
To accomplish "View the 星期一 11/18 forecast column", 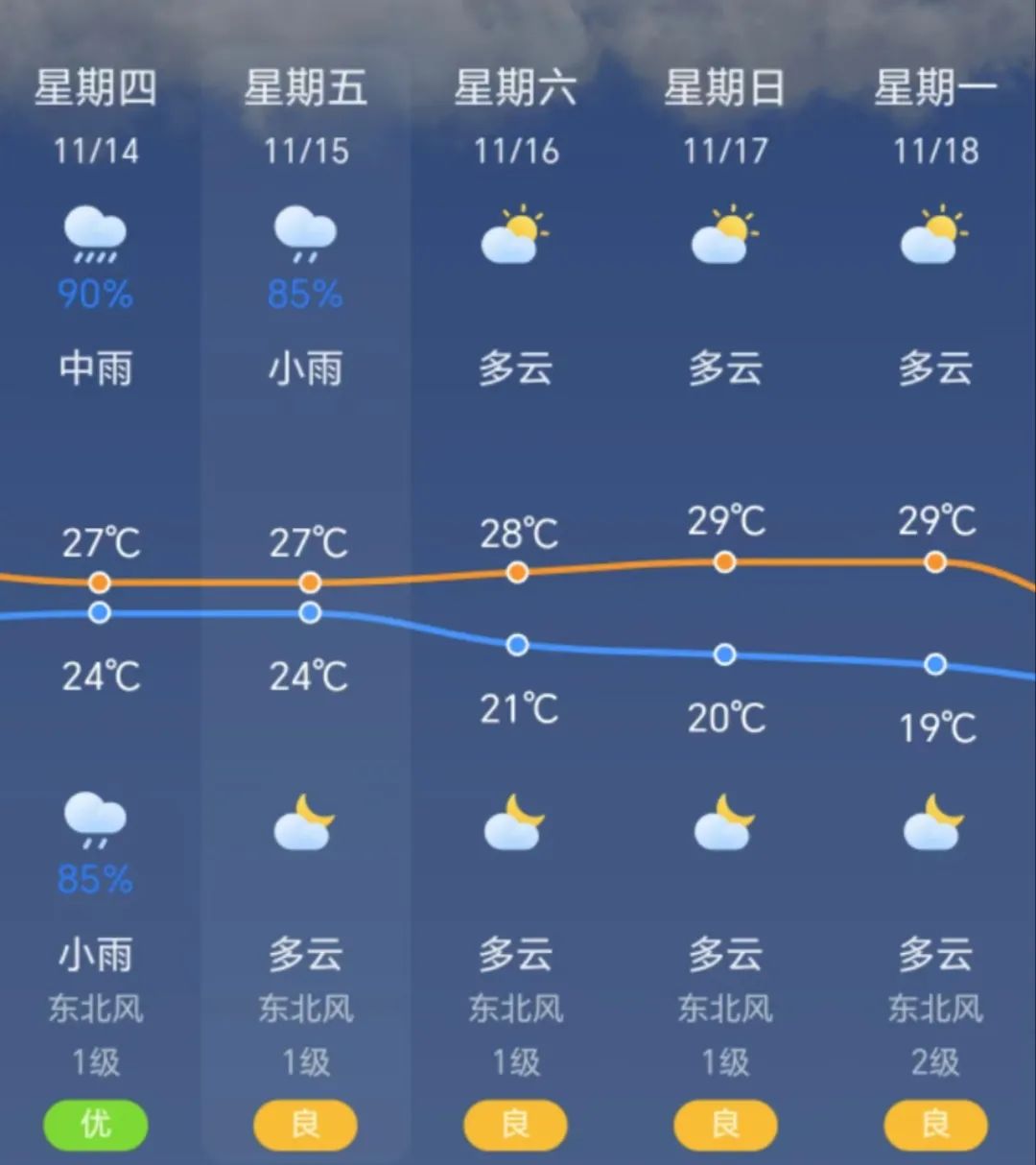I will (935, 115).
